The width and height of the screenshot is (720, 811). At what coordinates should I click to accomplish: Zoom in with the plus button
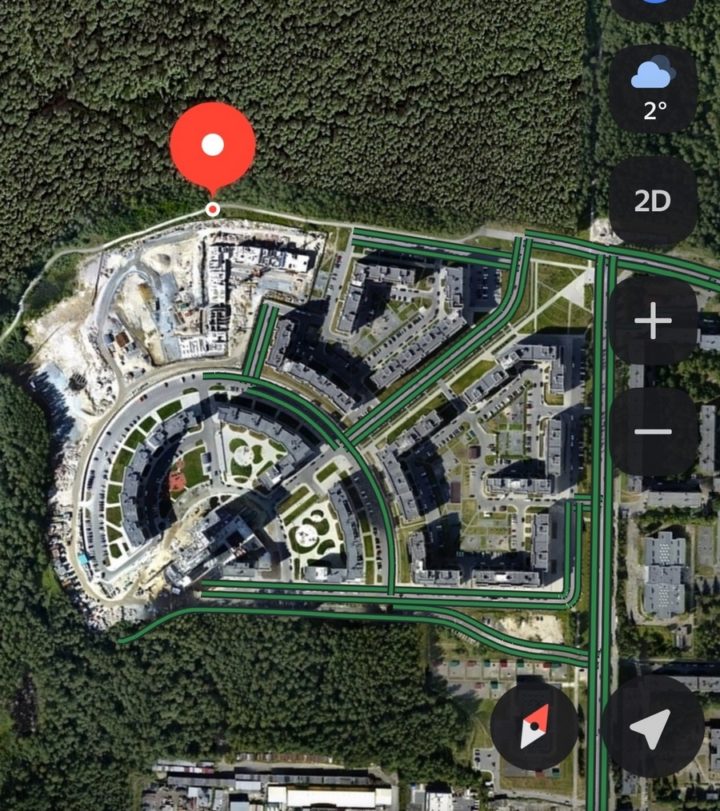click(x=653, y=322)
